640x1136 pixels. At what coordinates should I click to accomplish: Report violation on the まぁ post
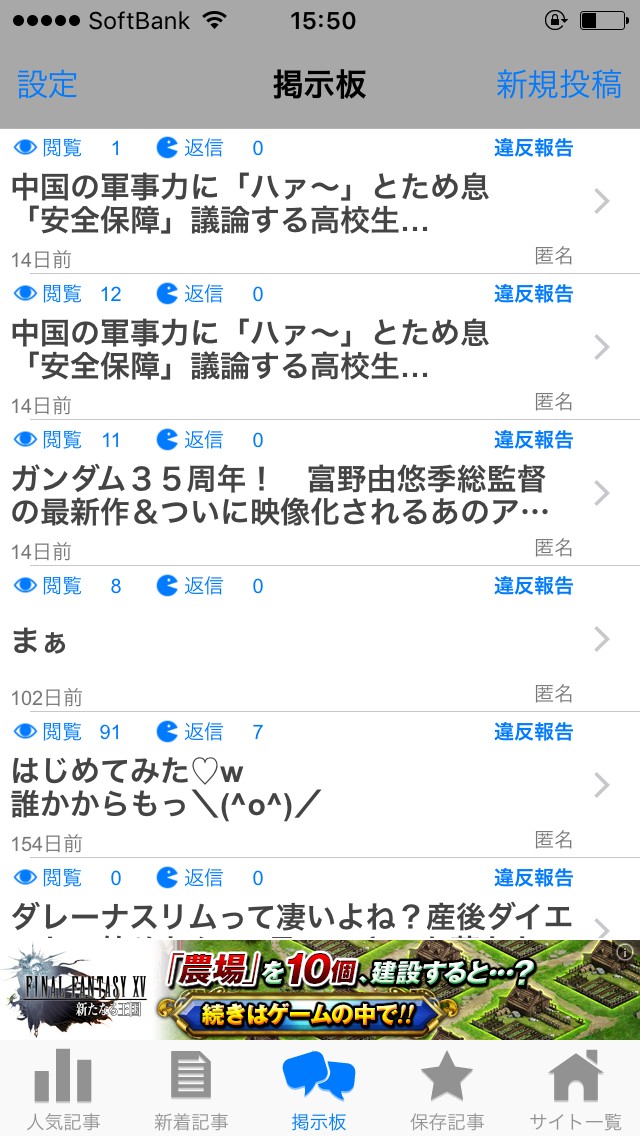pos(533,586)
